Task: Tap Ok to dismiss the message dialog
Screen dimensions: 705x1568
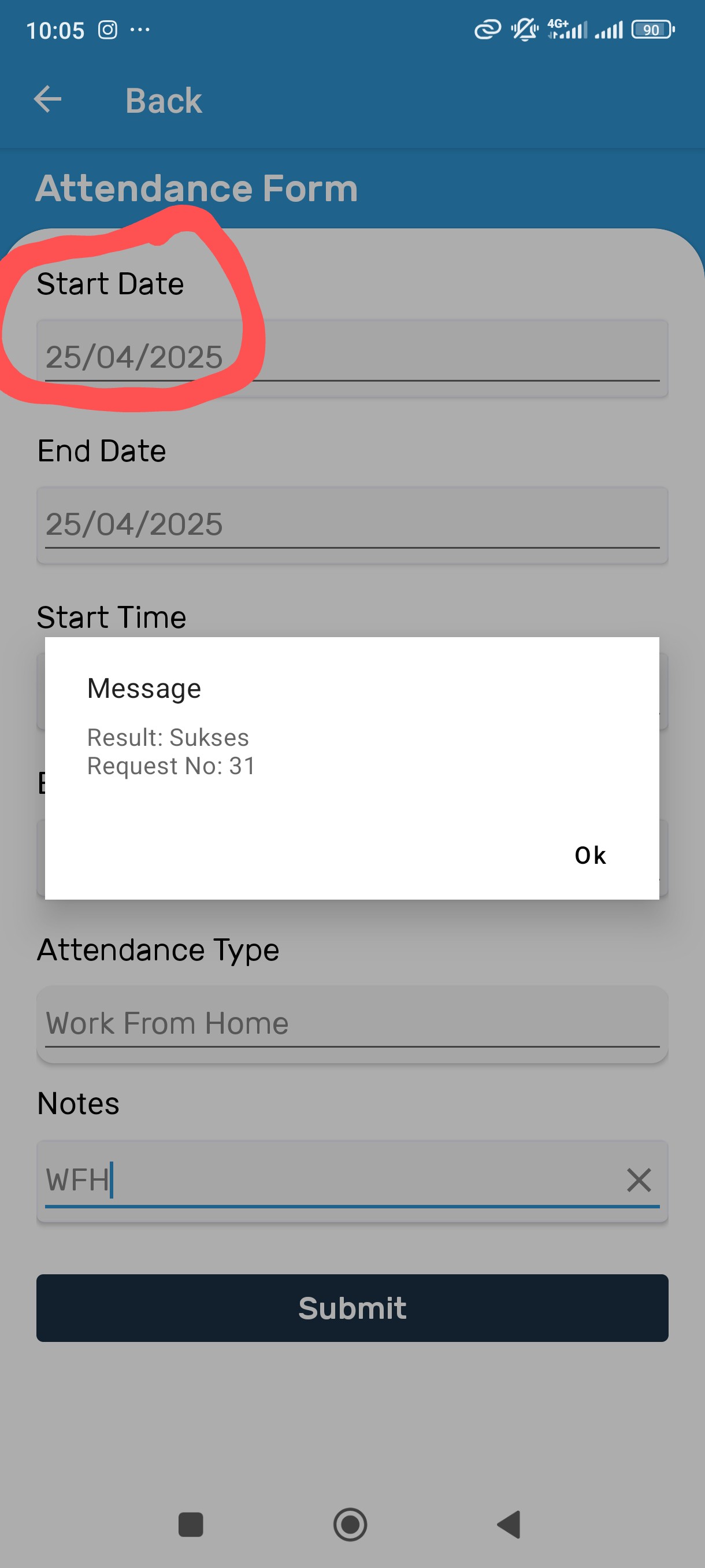Action: pyautogui.click(x=590, y=855)
